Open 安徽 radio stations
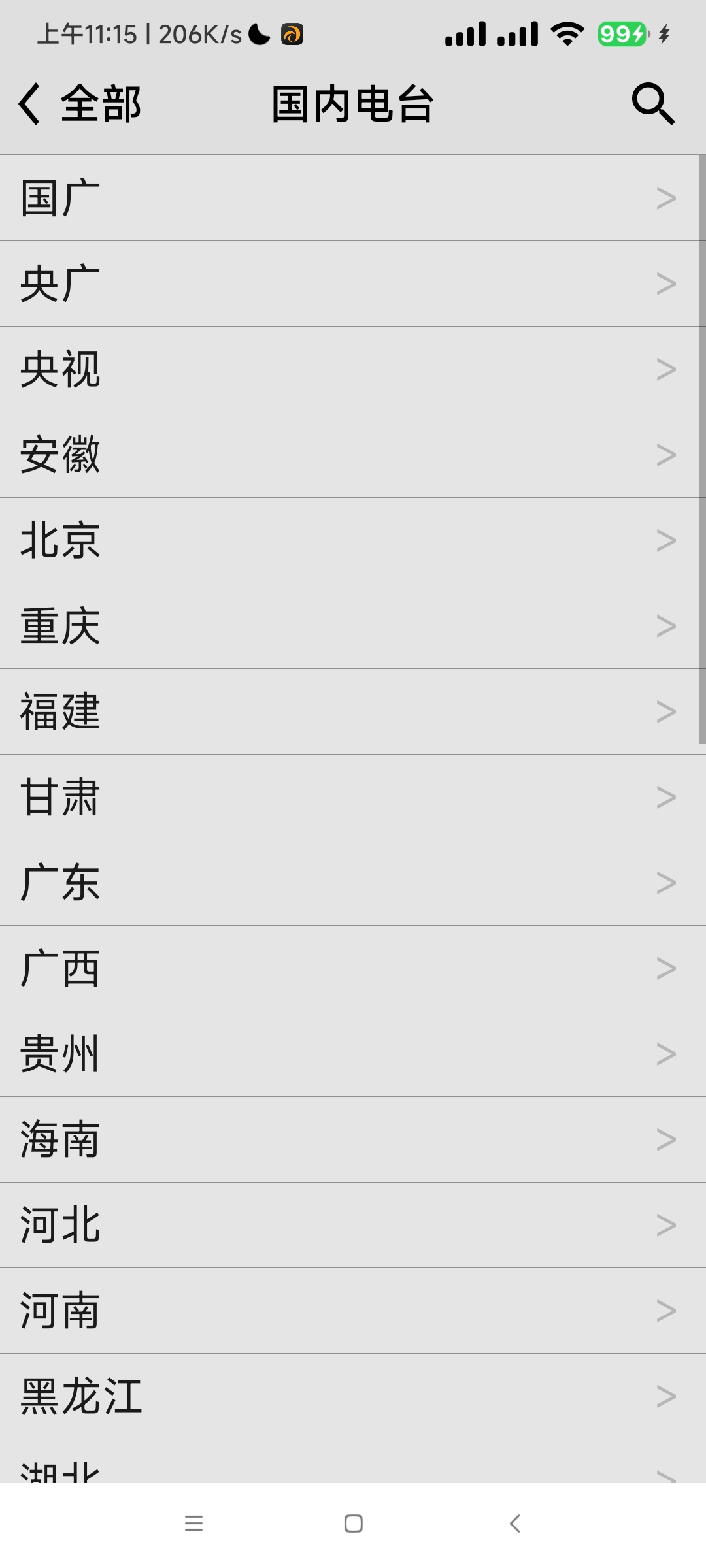Image resolution: width=706 pixels, height=1568 pixels. [353, 455]
